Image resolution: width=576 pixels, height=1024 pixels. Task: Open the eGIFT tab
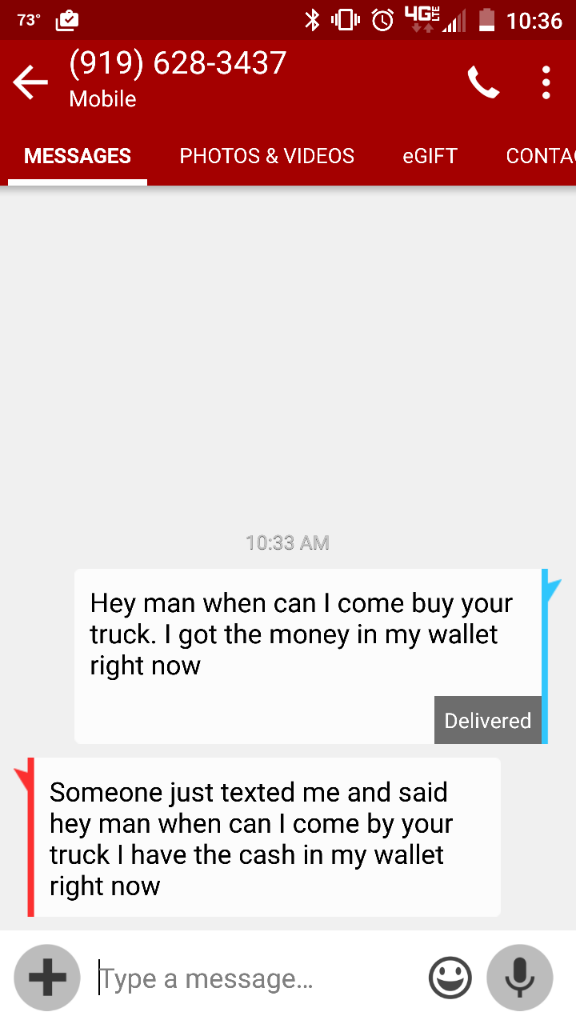(x=430, y=156)
